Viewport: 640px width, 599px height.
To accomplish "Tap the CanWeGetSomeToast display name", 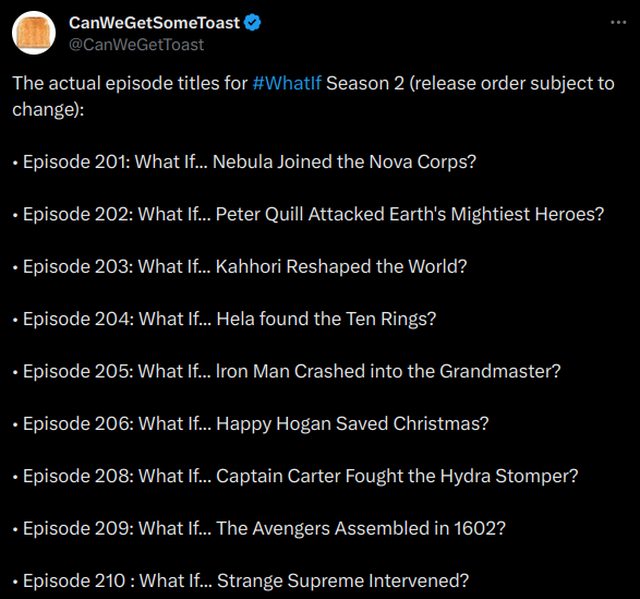I will [154, 23].
